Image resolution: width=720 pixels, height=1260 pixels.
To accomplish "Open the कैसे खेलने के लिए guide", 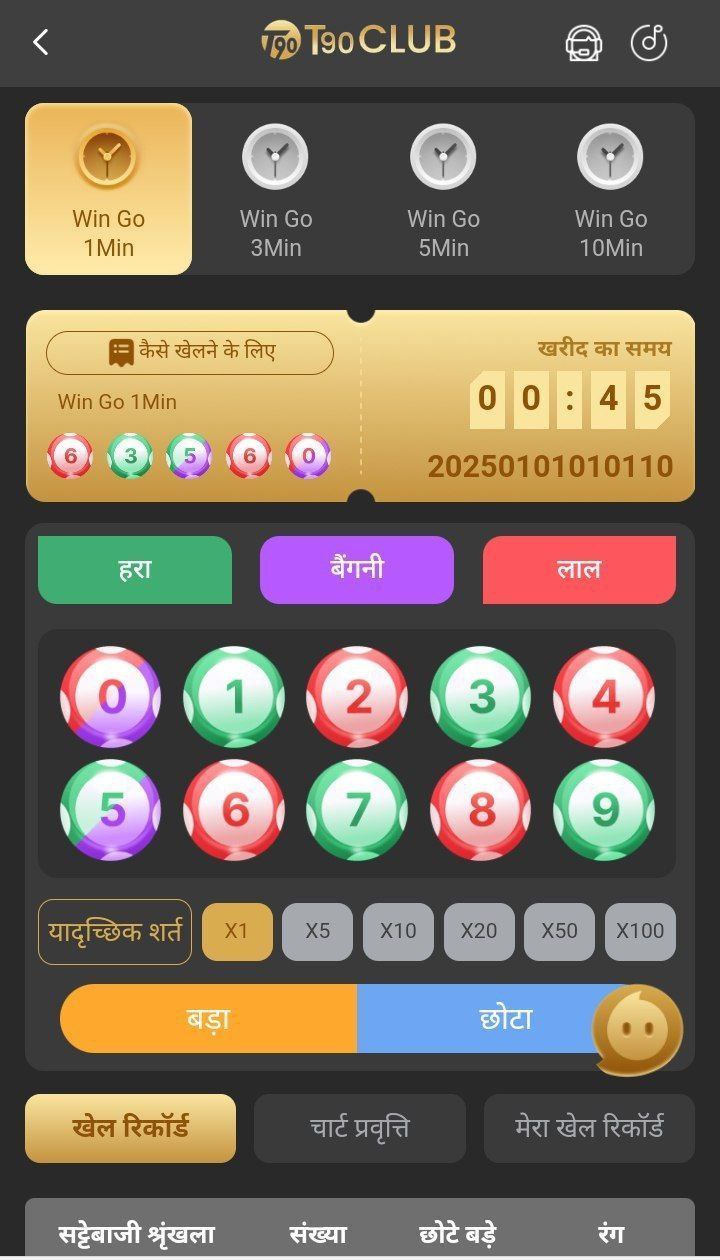I will (190, 353).
